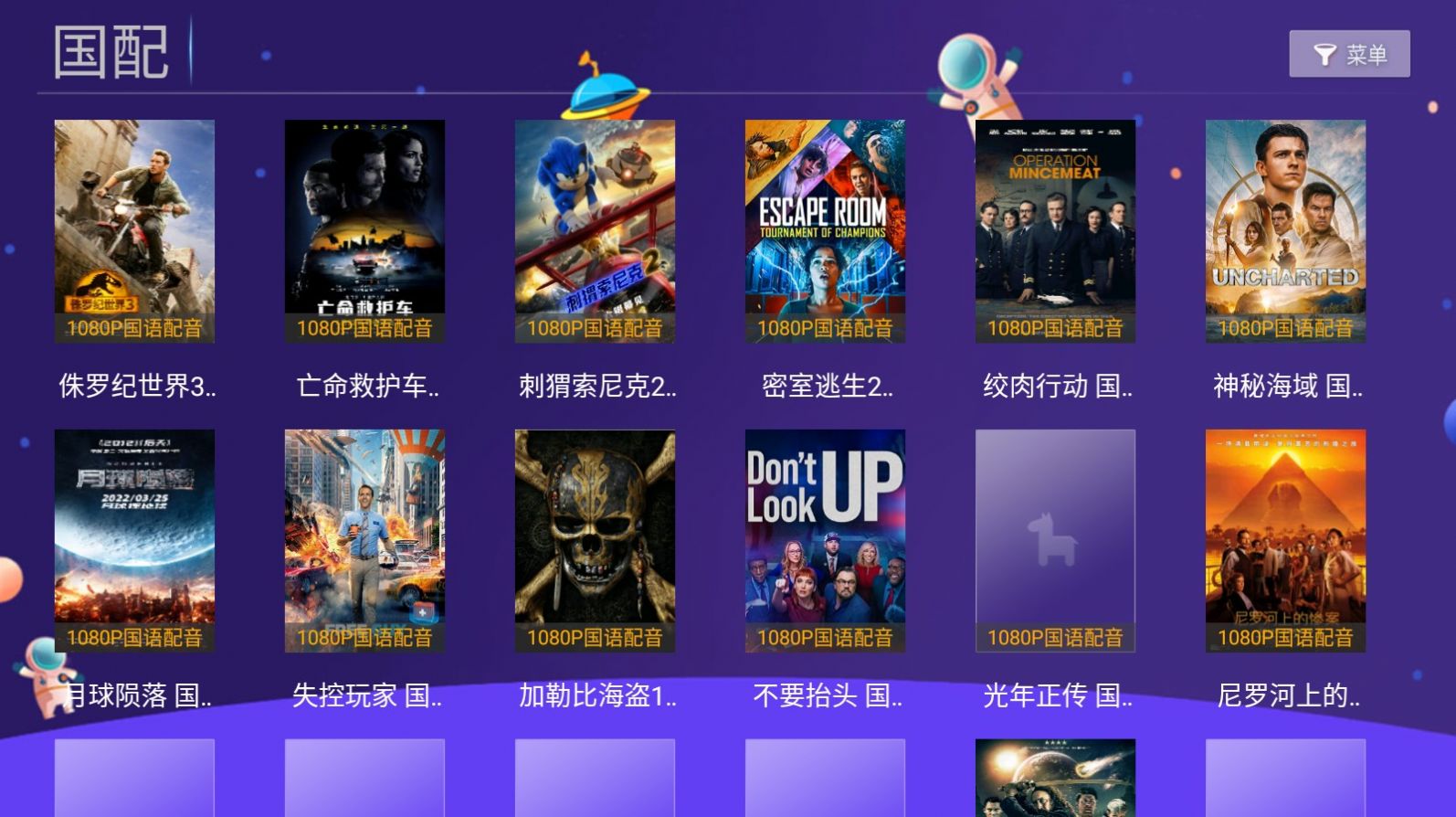Open 尼罗河上的 pyramid poster movie

pyautogui.click(x=1285, y=540)
